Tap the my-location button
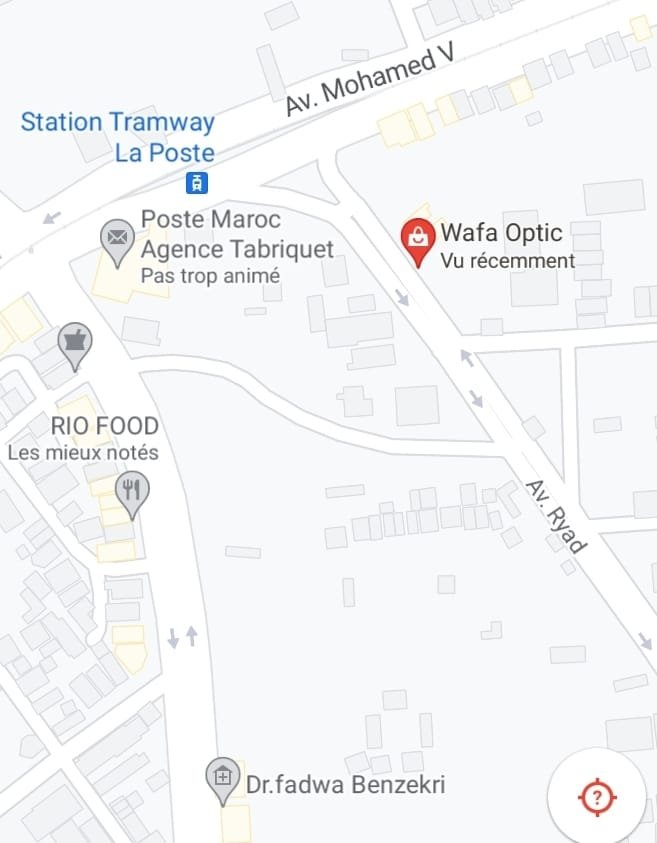Viewport: 657px width, 843px height. [x=597, y=797]
